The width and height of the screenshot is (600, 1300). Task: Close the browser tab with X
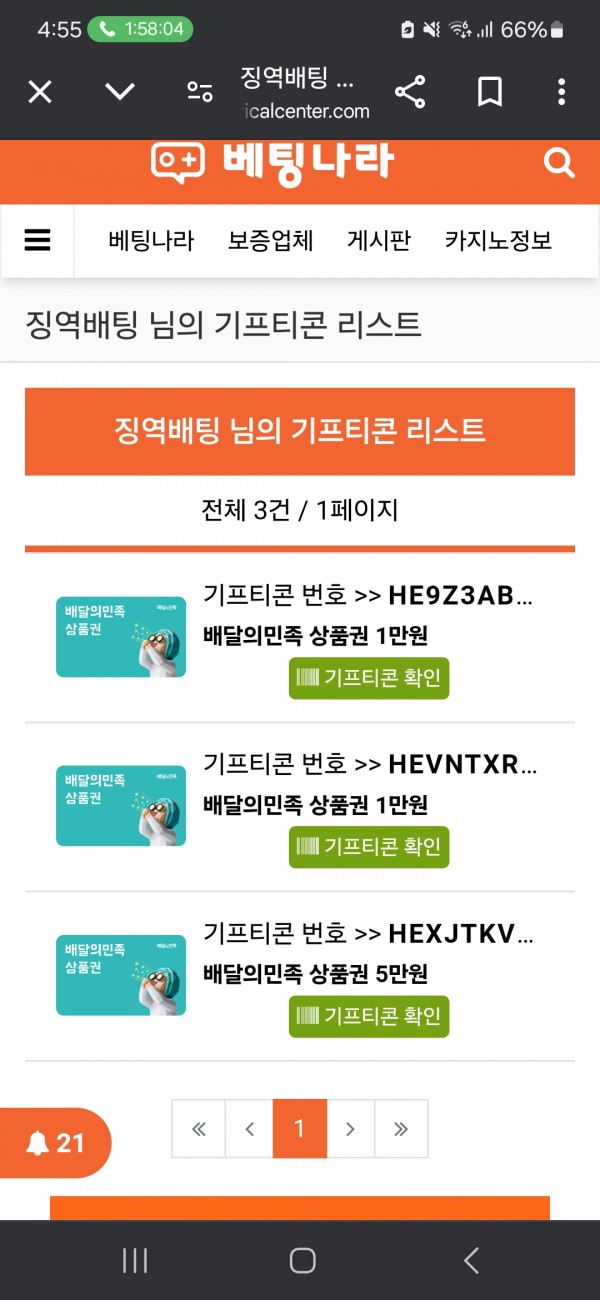[x=39, y=93]
